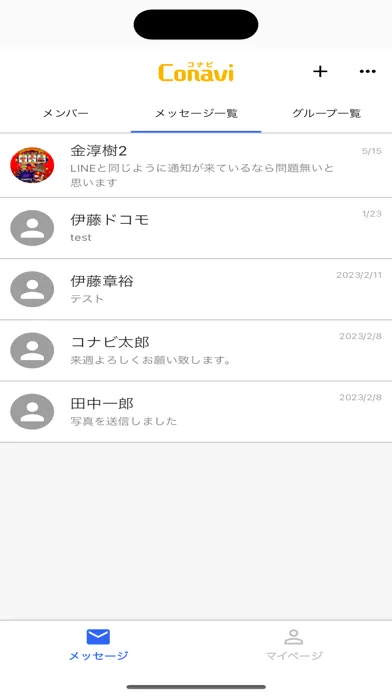392x696 pixels.
Task: Open the chat with 金淳樹2
Action: coord(196,166)
